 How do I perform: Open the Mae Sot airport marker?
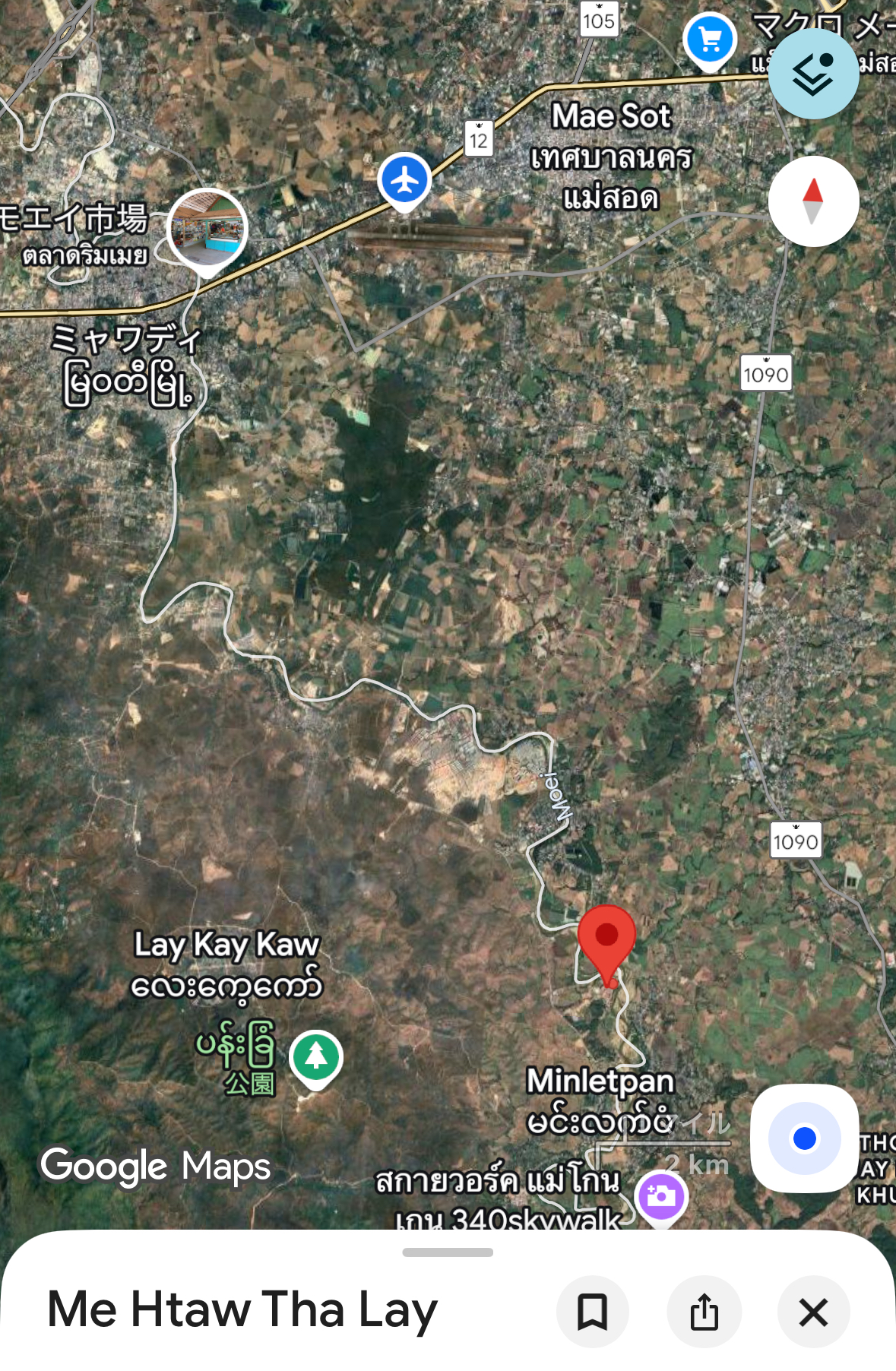(404, 181)
